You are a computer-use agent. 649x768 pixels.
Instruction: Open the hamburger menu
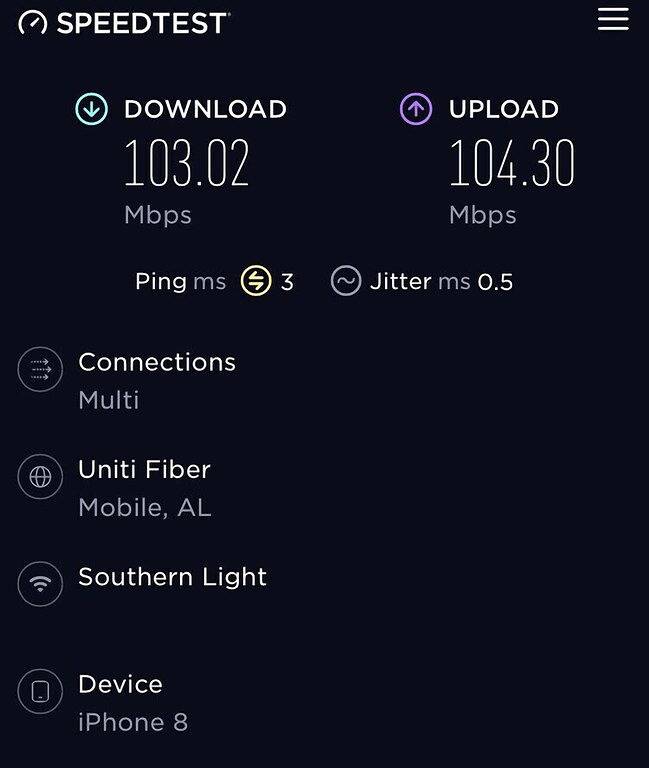(x=613, y=19)
